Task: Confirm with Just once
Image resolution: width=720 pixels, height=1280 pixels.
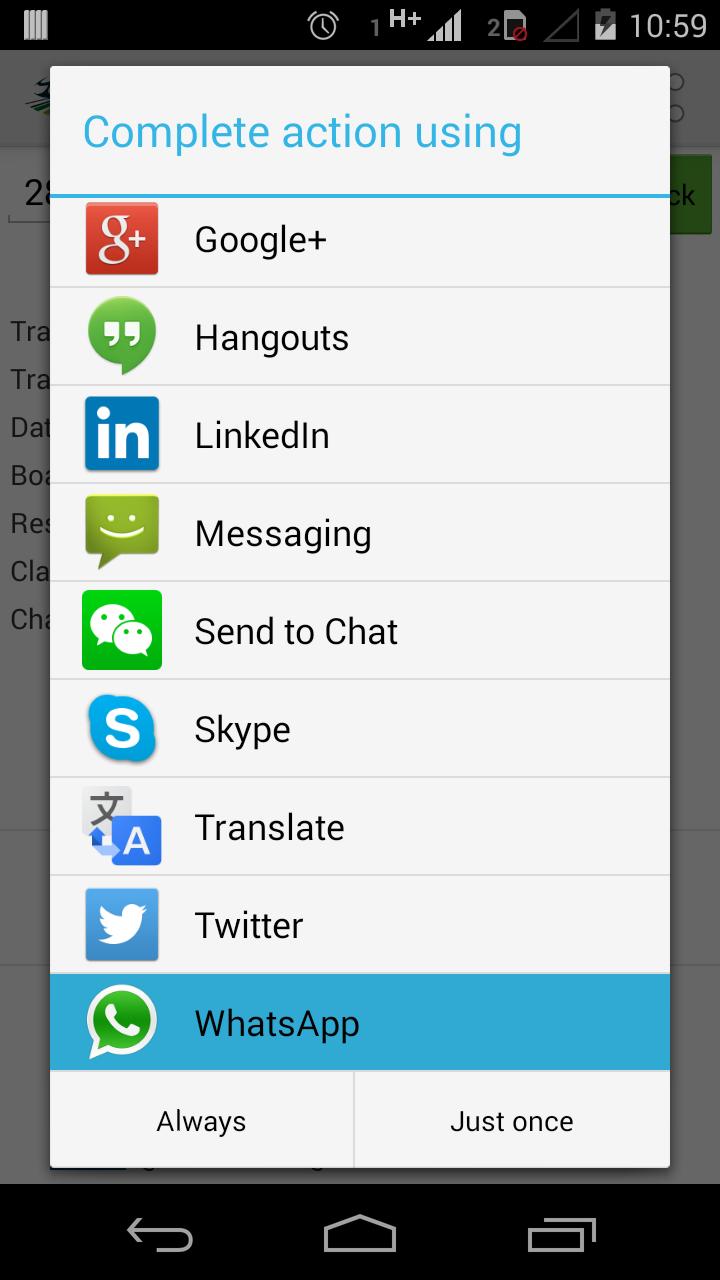Action: [512, 1121]
